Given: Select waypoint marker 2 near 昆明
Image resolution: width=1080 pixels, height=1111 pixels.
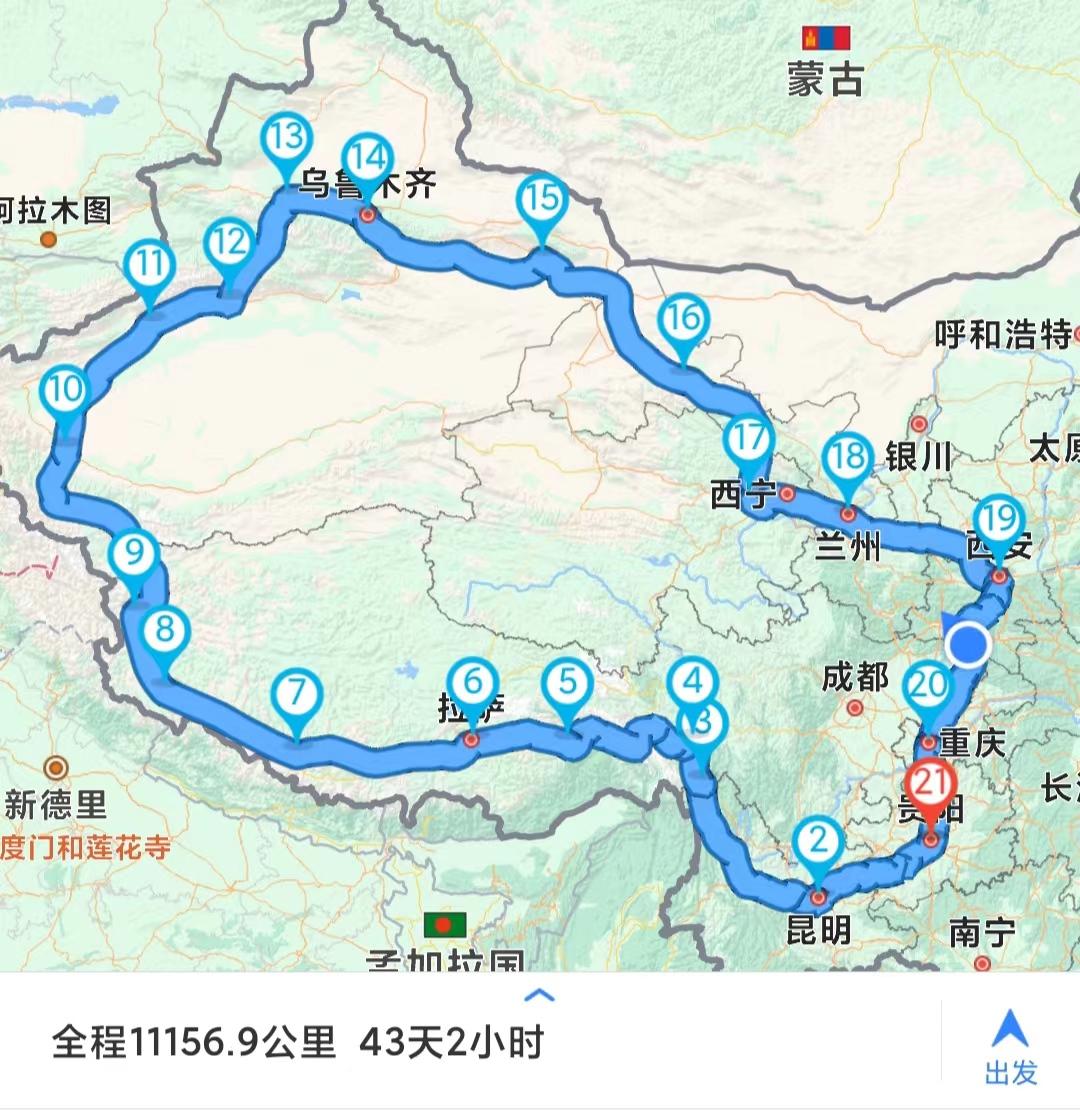Looking at the screenshot, I should (819, 842).
